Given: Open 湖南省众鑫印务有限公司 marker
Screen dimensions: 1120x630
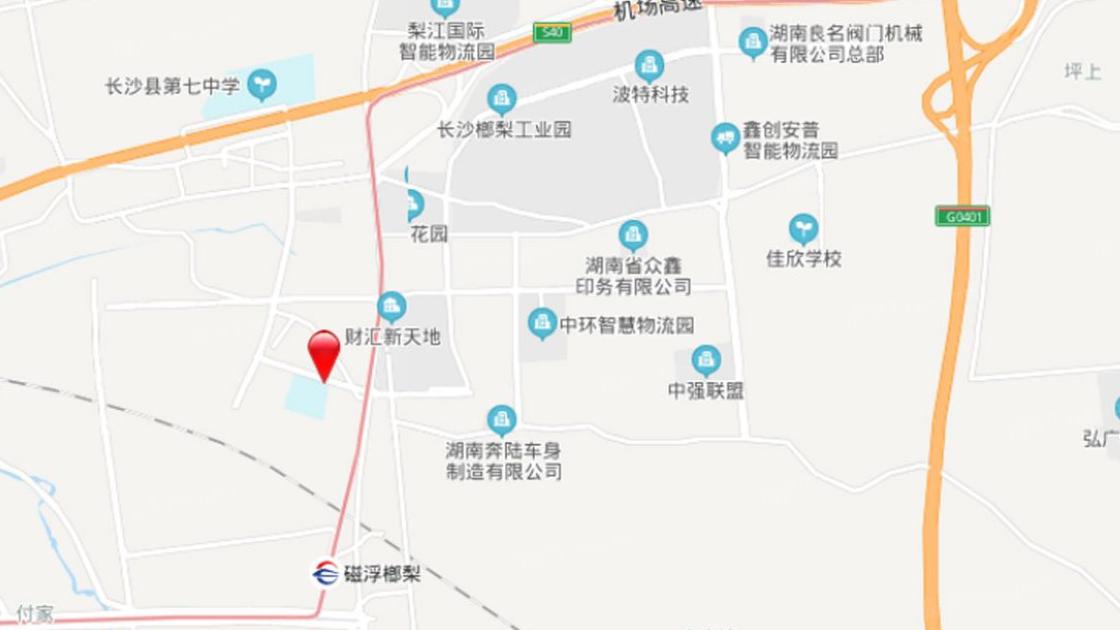Looking at the screenshot, I should tap(633, 236).
